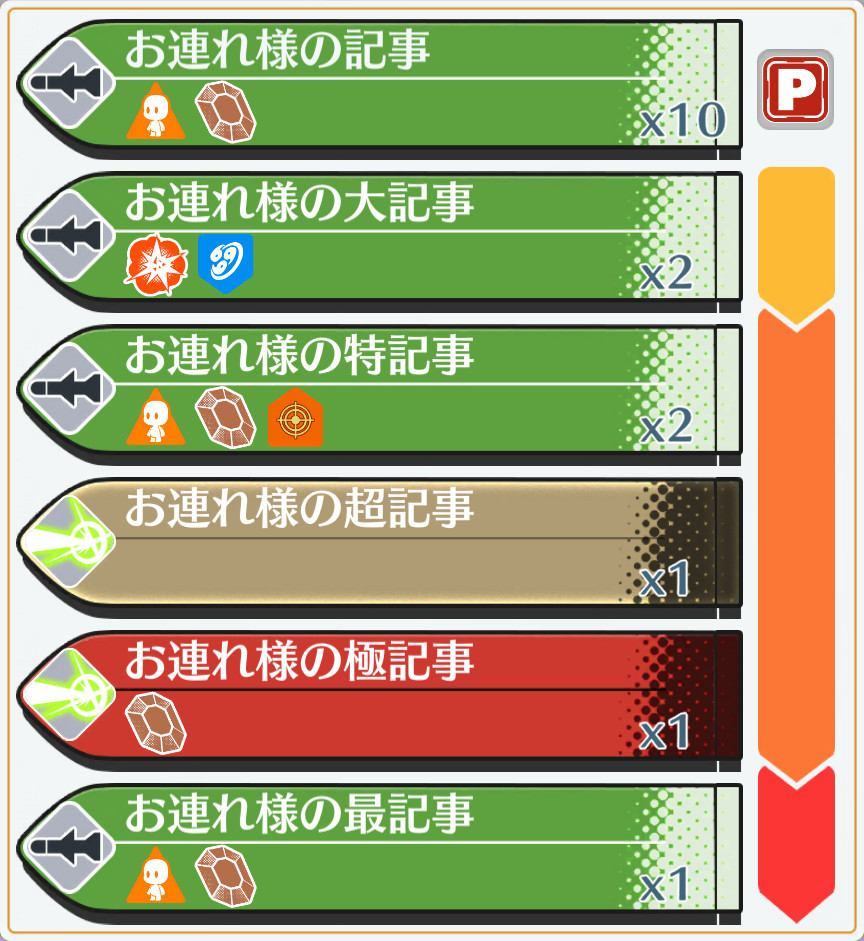This screenshot has width=864, height=941.
Task: Tap the red P icon button
Action: click(795, 89)
